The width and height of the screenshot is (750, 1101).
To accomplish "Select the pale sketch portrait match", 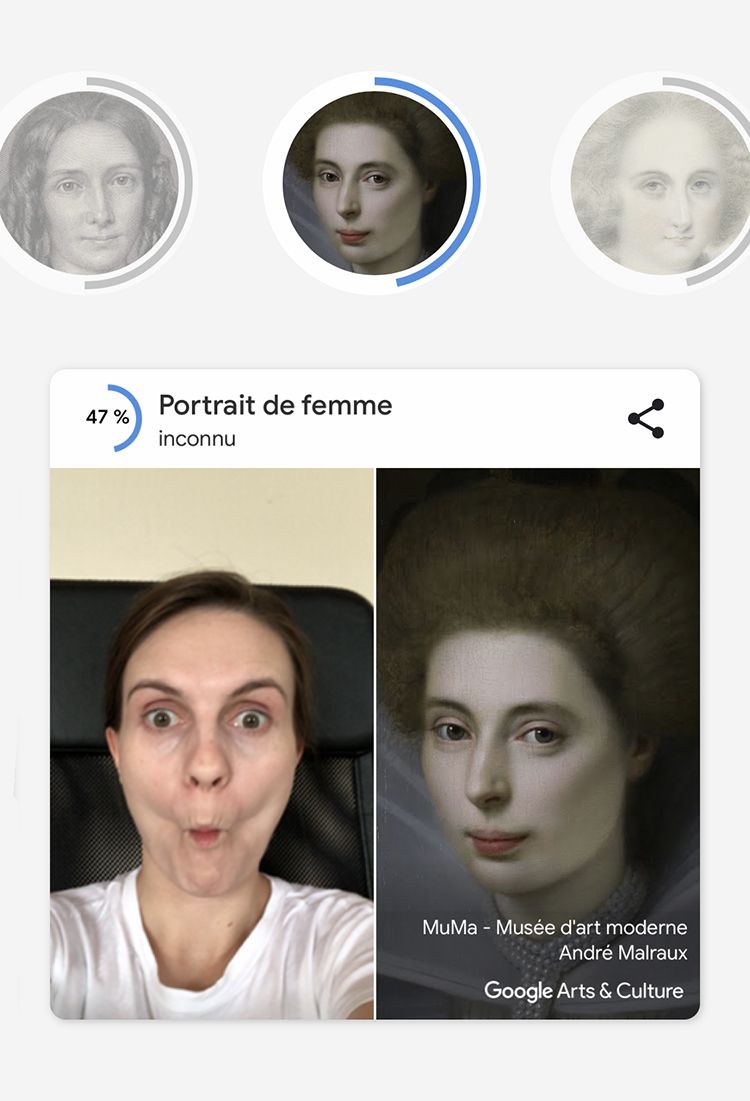I will point(661,183).
